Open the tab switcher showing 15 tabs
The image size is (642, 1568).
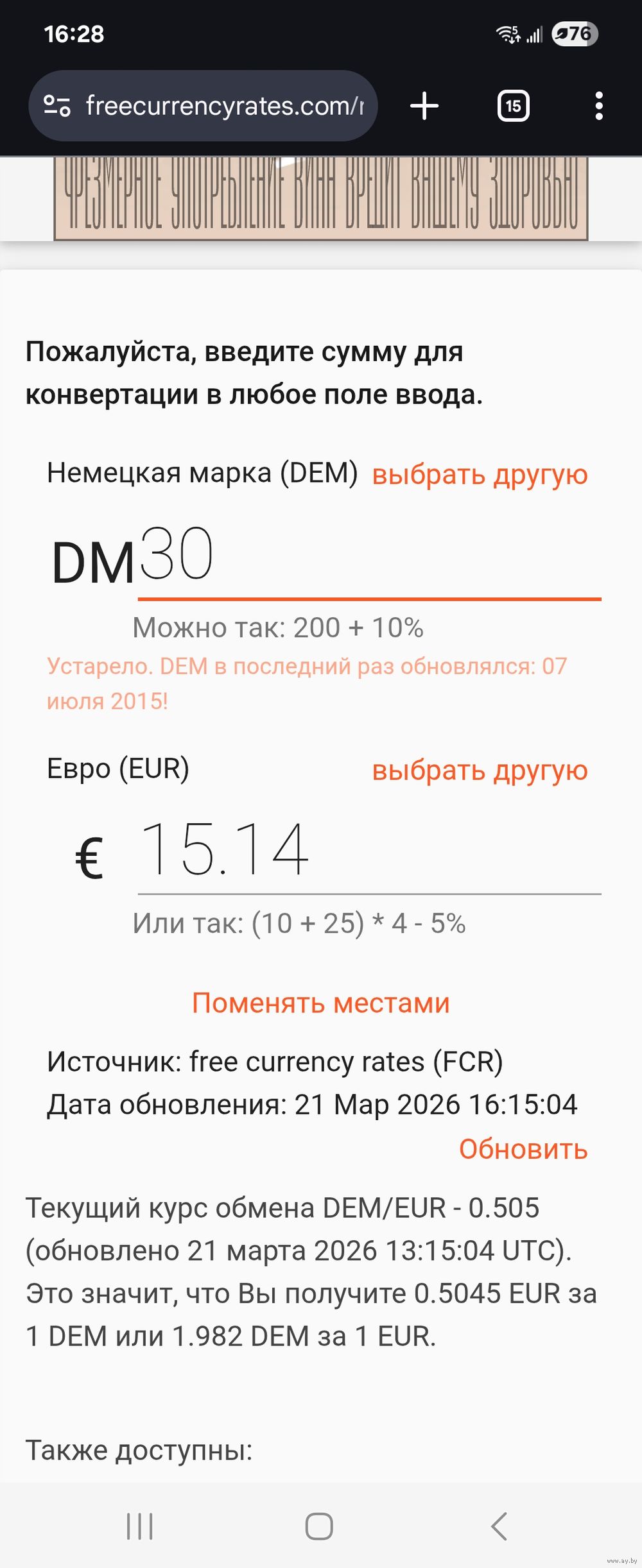tap(514, 106)
